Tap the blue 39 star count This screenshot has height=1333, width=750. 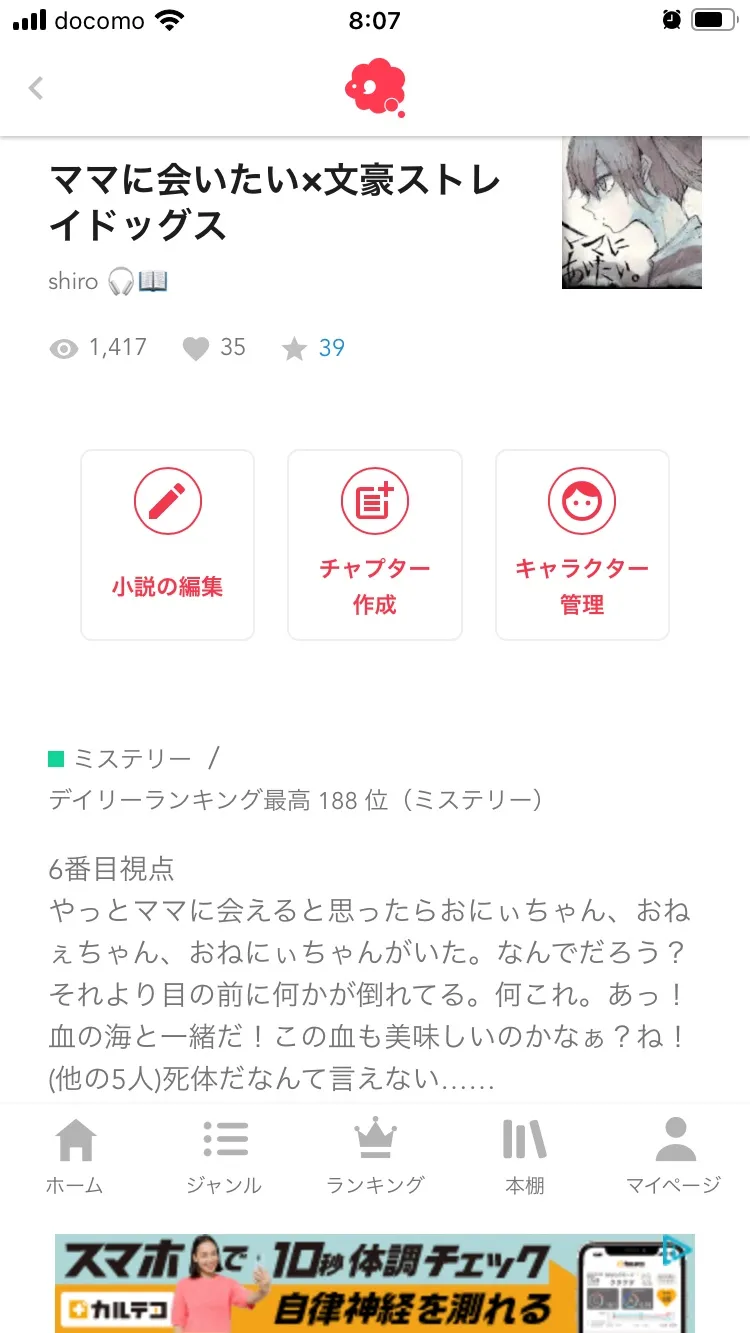coord(331,348)
